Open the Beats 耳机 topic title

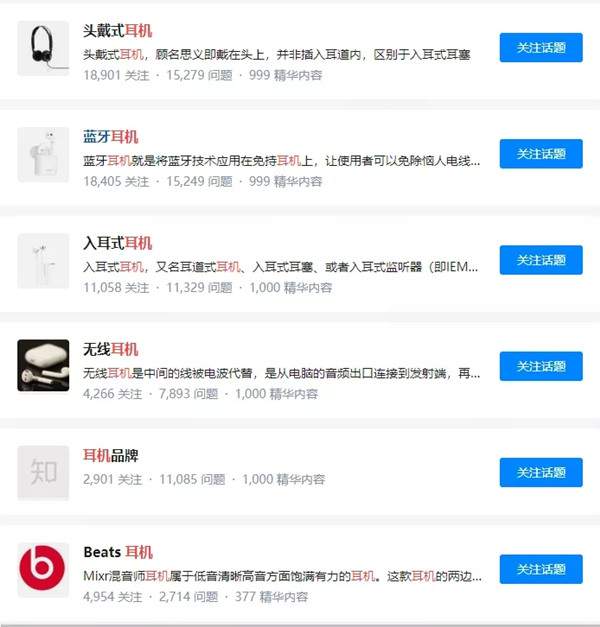pyautogui.click(x=118, y=552)
